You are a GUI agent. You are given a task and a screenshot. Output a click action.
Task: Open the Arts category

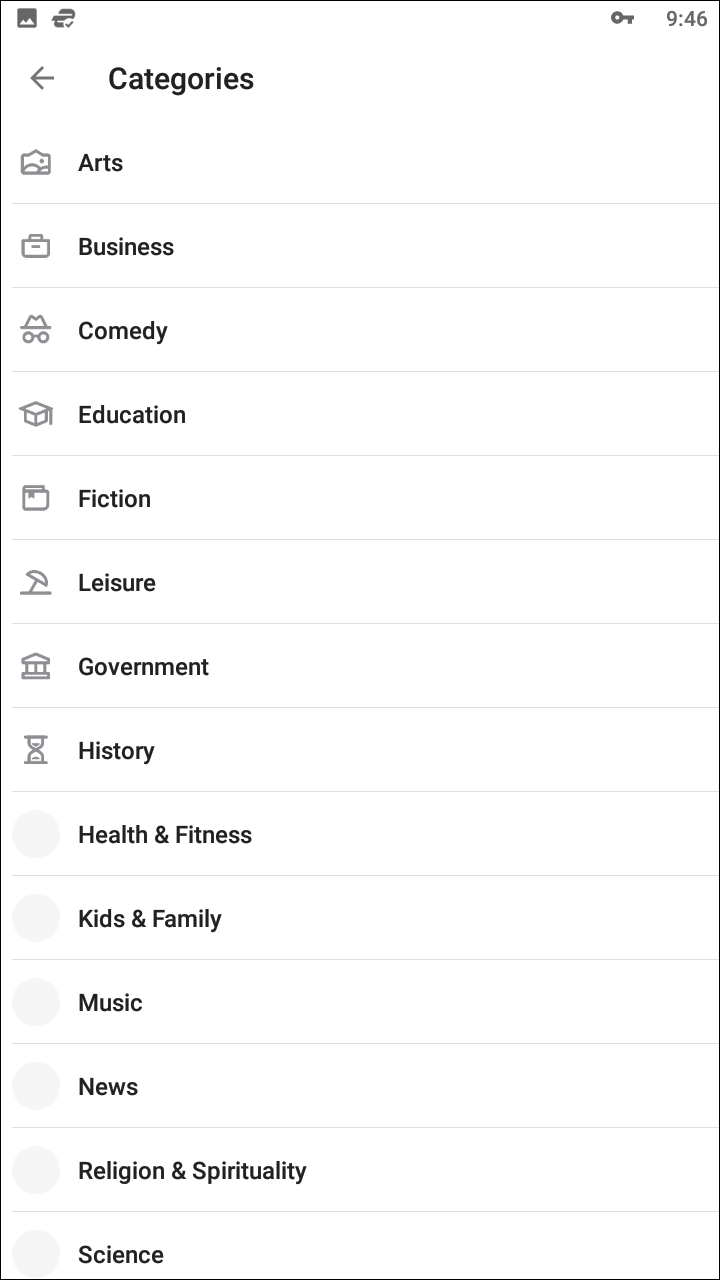[x=360, y=162]
